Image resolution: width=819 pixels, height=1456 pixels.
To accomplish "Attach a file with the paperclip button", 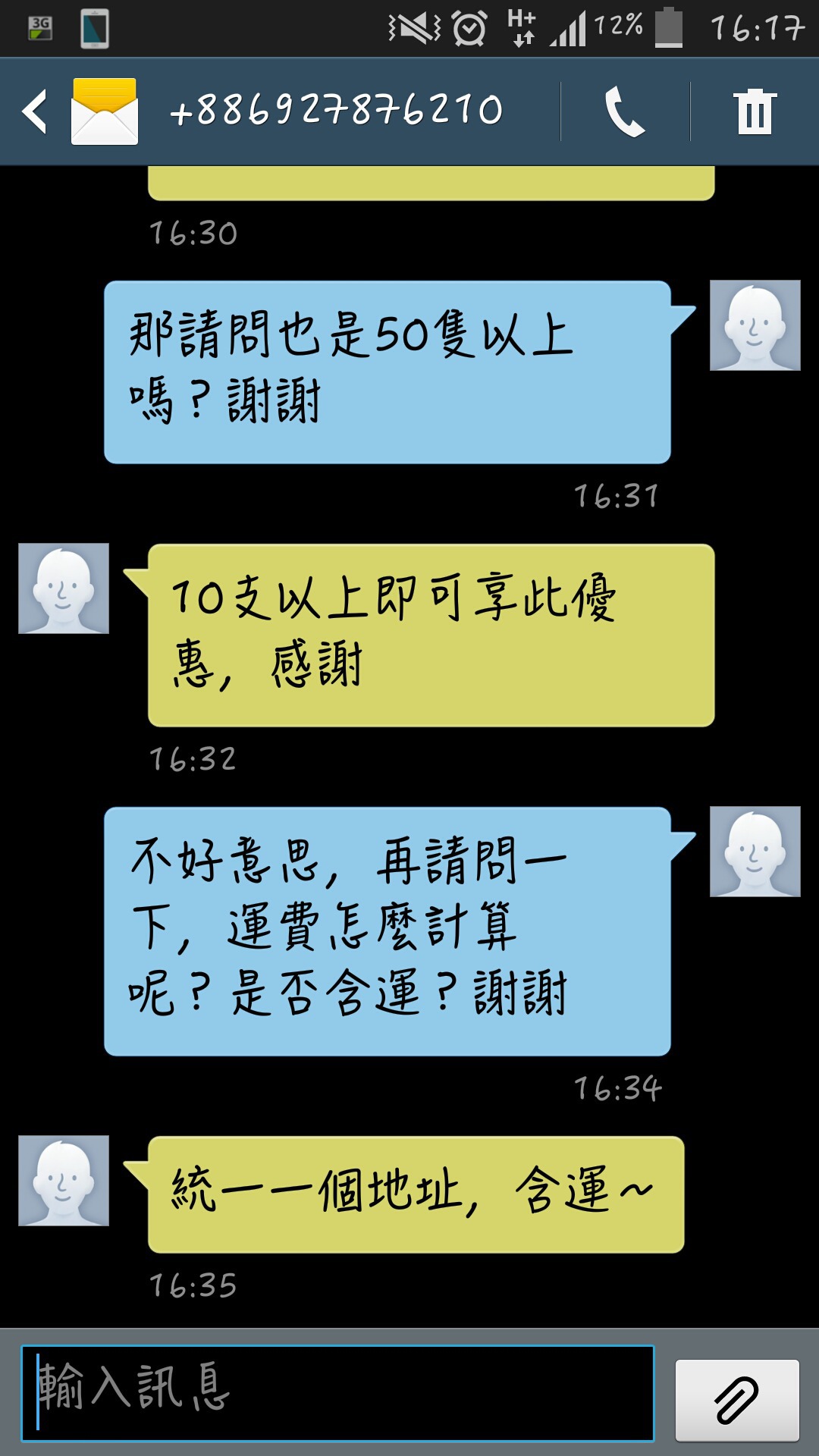I will tap(736, 1400).
